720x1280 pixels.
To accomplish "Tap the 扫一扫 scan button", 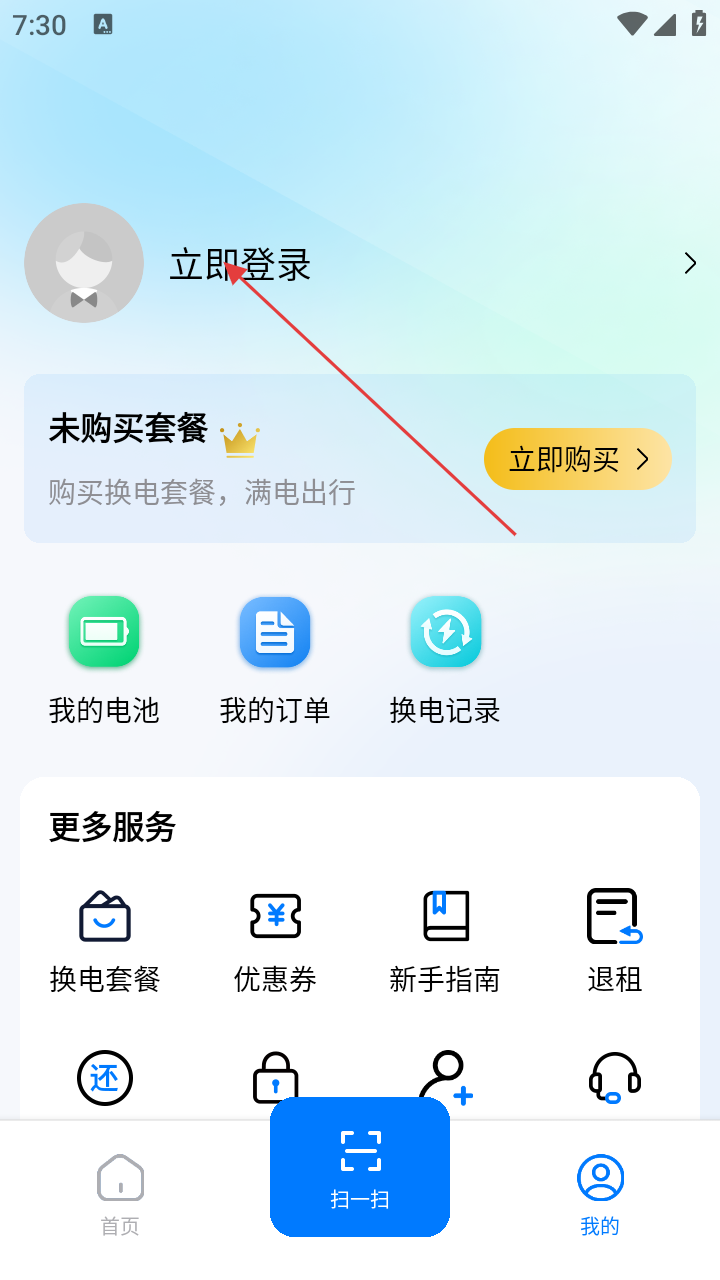I will [x=360, y=1166].
